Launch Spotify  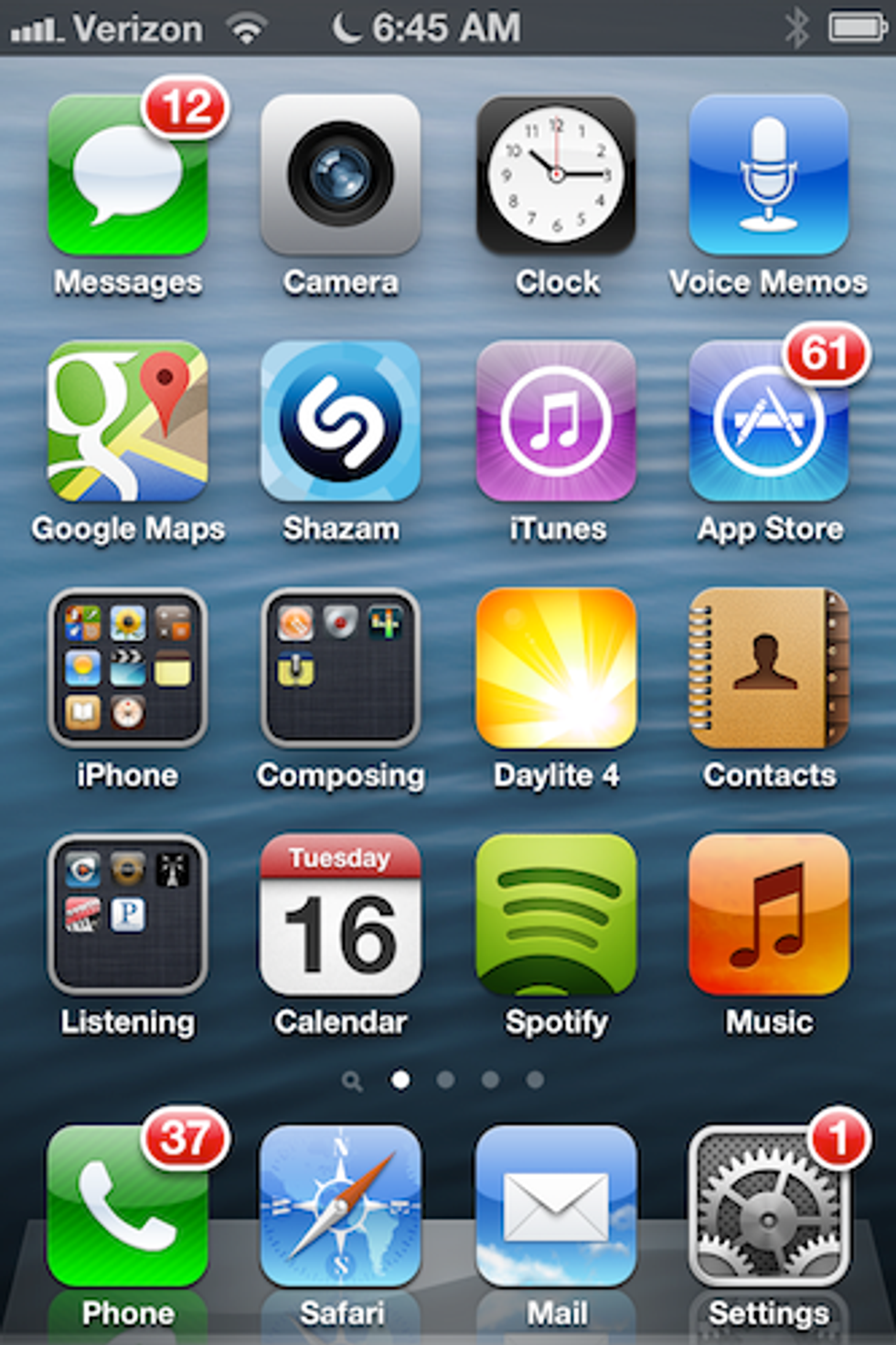[555, 914]
